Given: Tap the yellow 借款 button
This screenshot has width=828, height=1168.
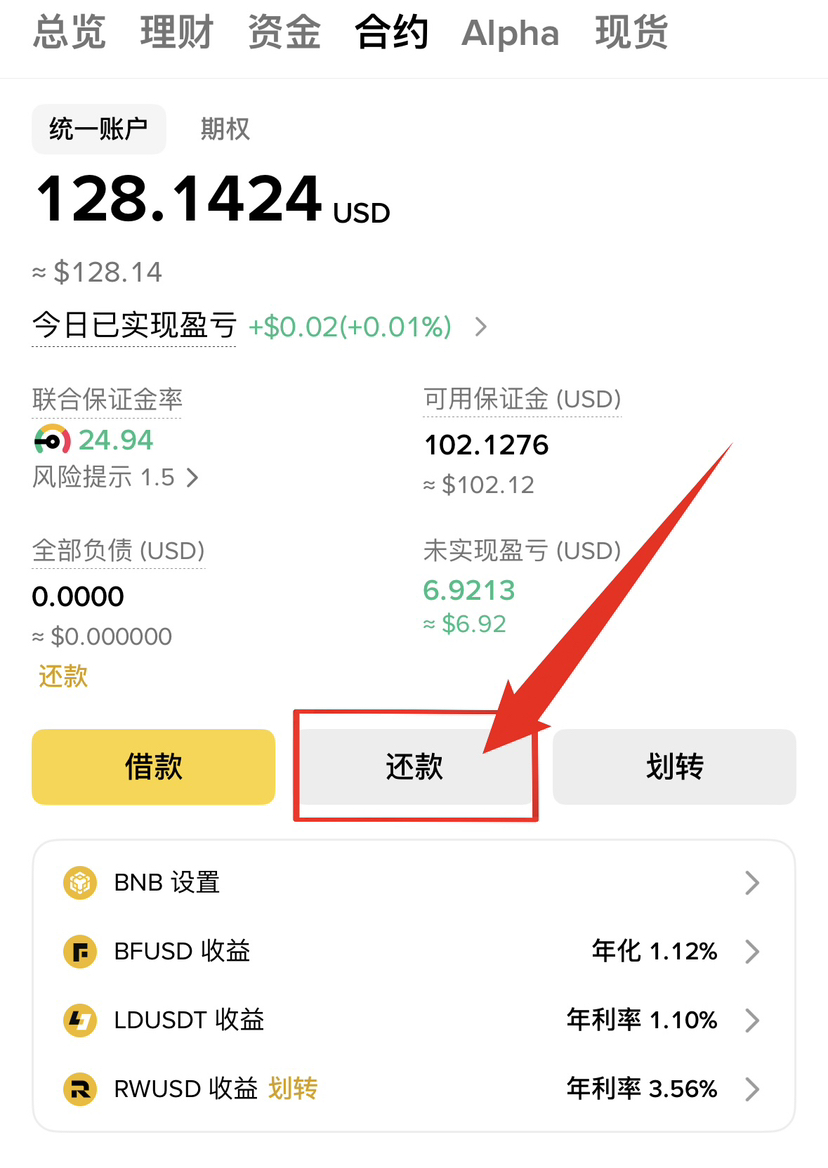Looking at the screenshot, I should [x=153, y=767].
